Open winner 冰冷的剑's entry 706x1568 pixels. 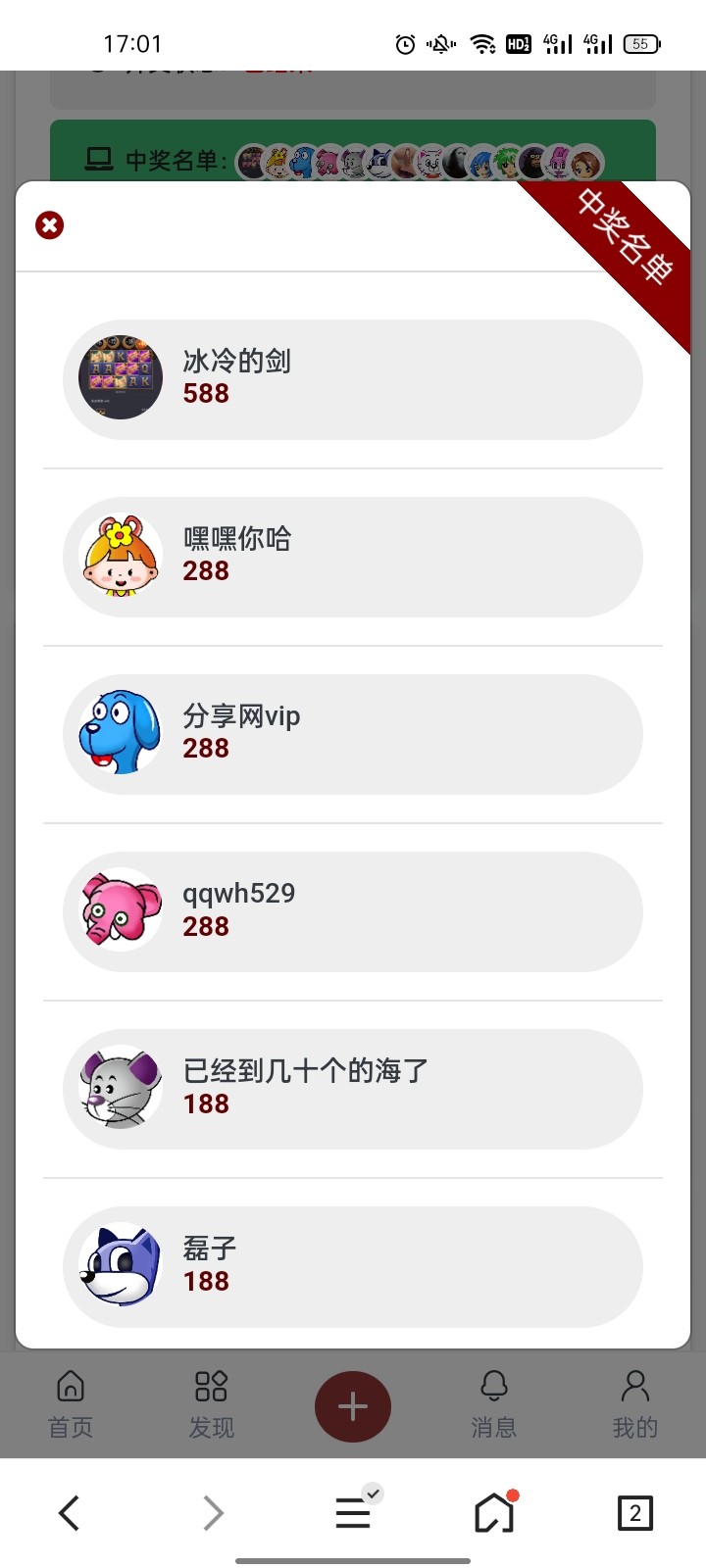click(x=353, y=379)
